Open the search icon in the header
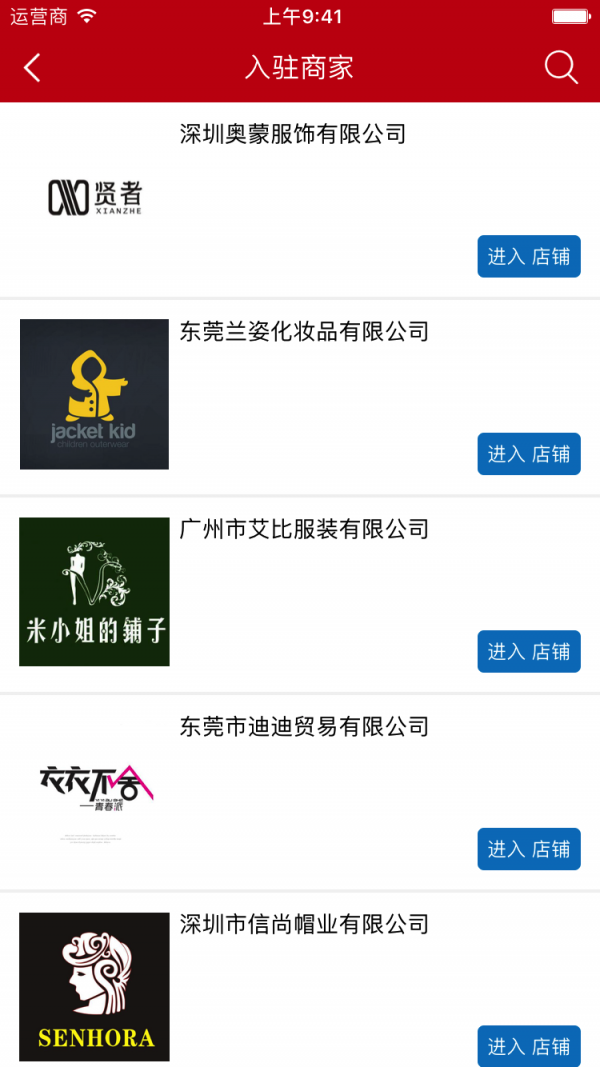 560,68
